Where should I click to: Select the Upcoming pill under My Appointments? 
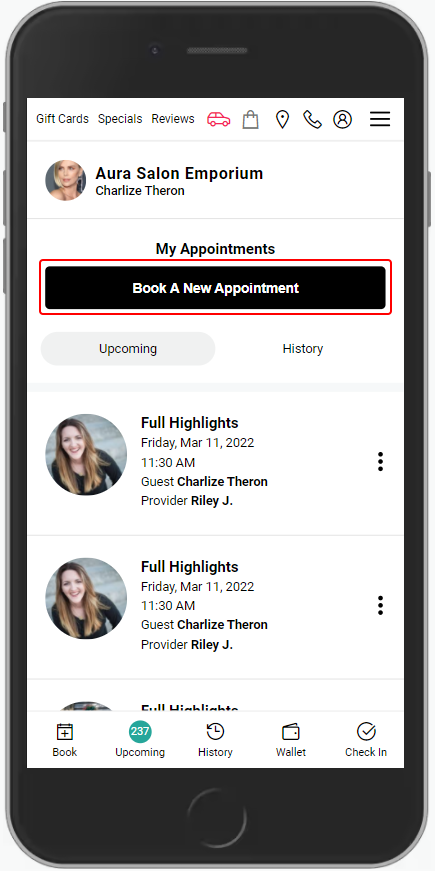(128, 349)
